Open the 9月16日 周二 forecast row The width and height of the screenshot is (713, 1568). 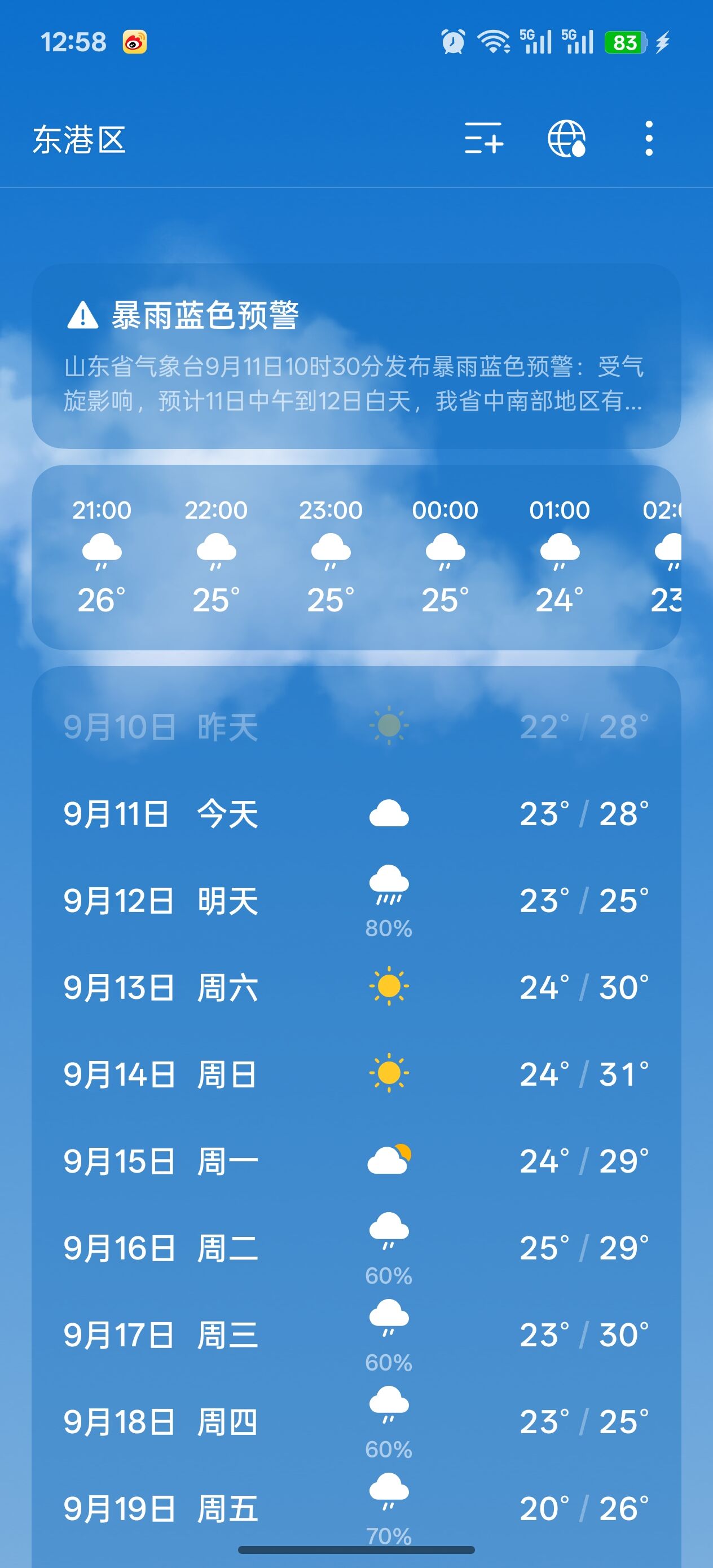(356, 1248)
